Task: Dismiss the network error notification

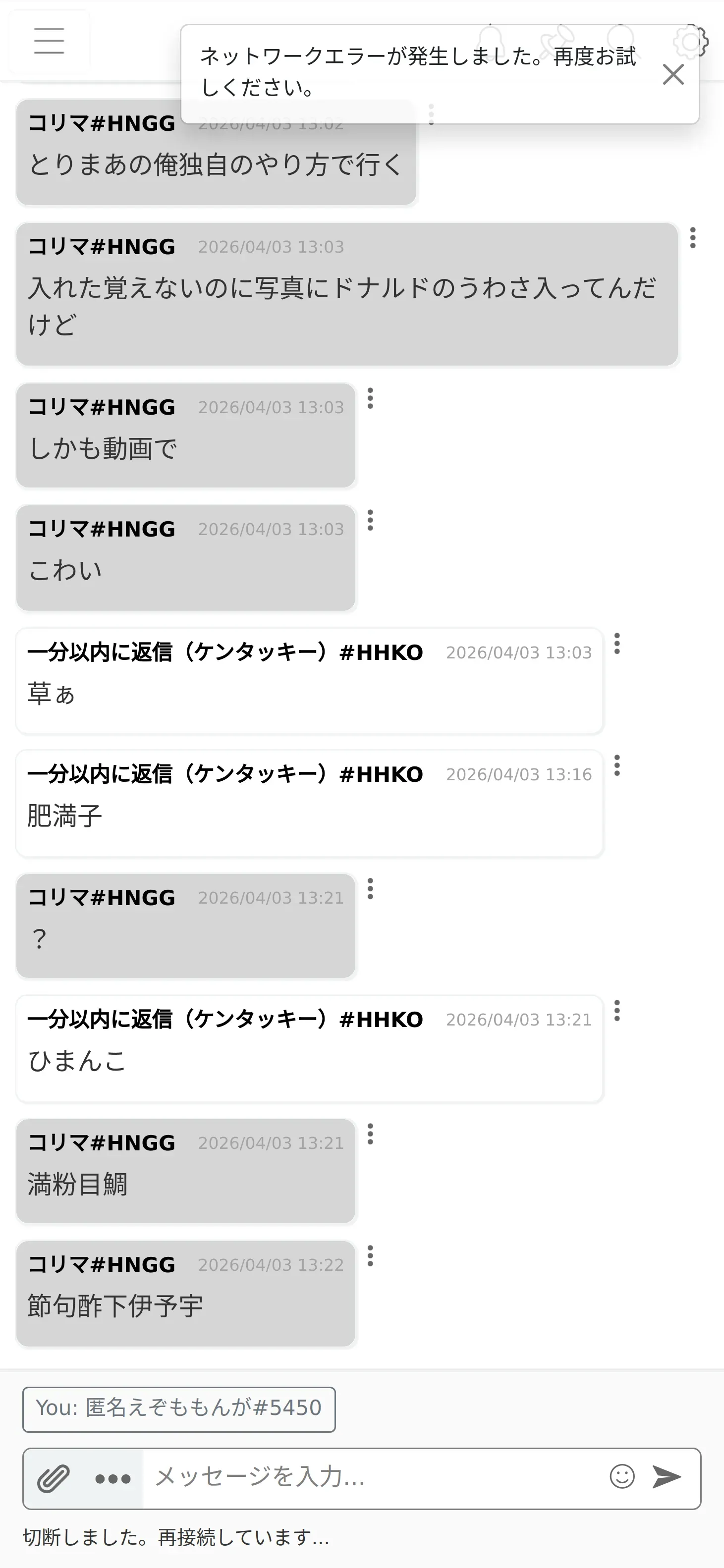Action: click(x=673, y=74)
